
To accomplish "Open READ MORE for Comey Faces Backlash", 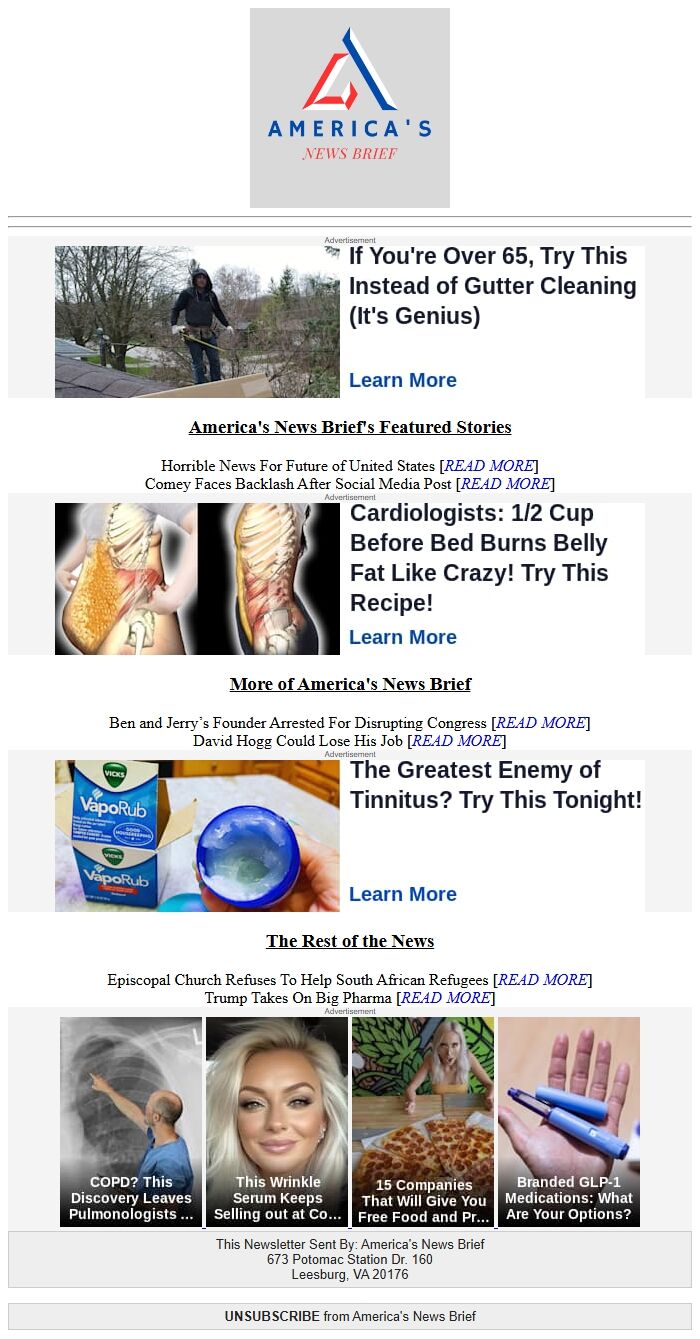I will pos(505,484).
